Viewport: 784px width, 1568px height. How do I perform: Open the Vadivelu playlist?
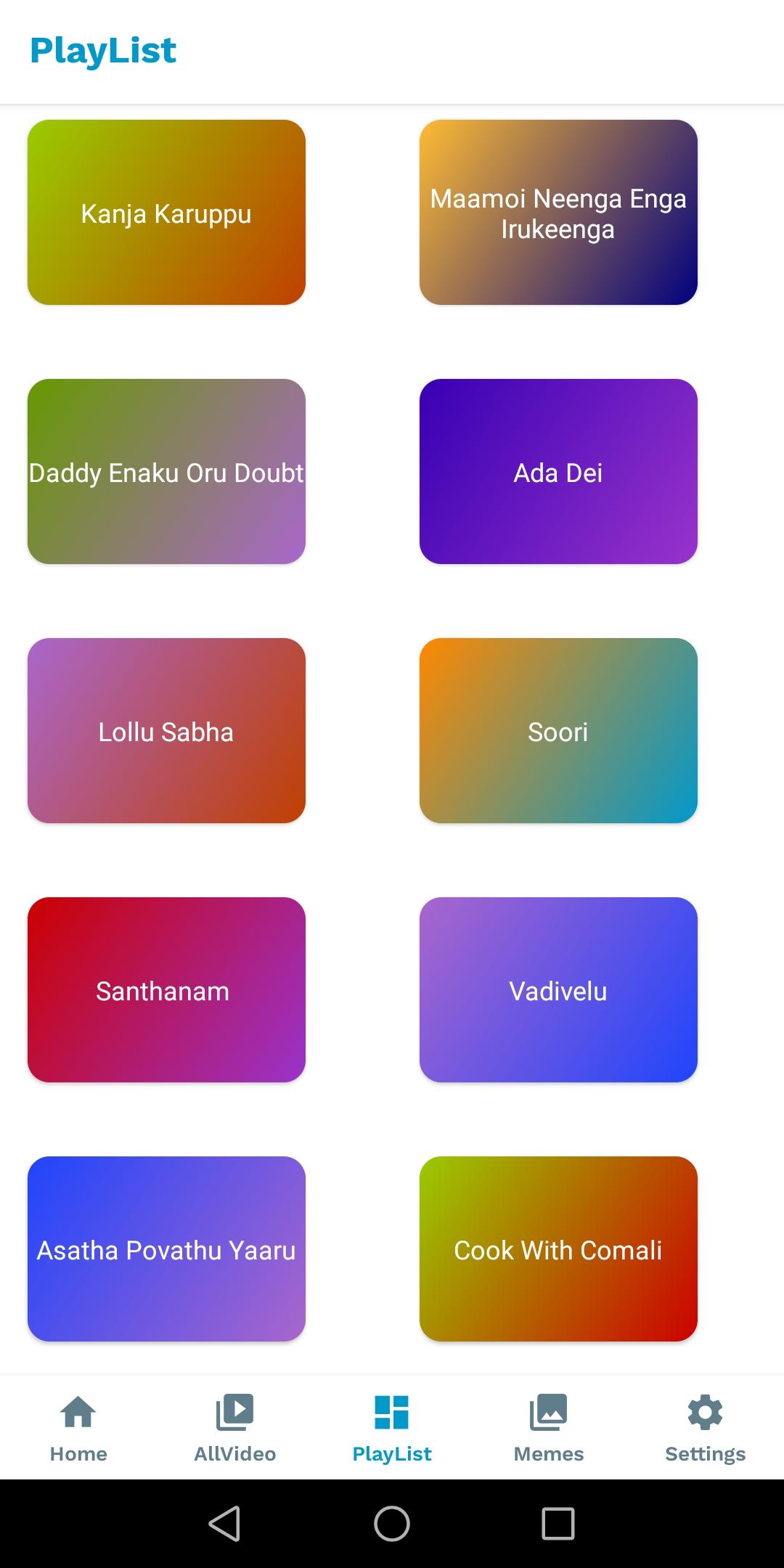coord(558,989)
